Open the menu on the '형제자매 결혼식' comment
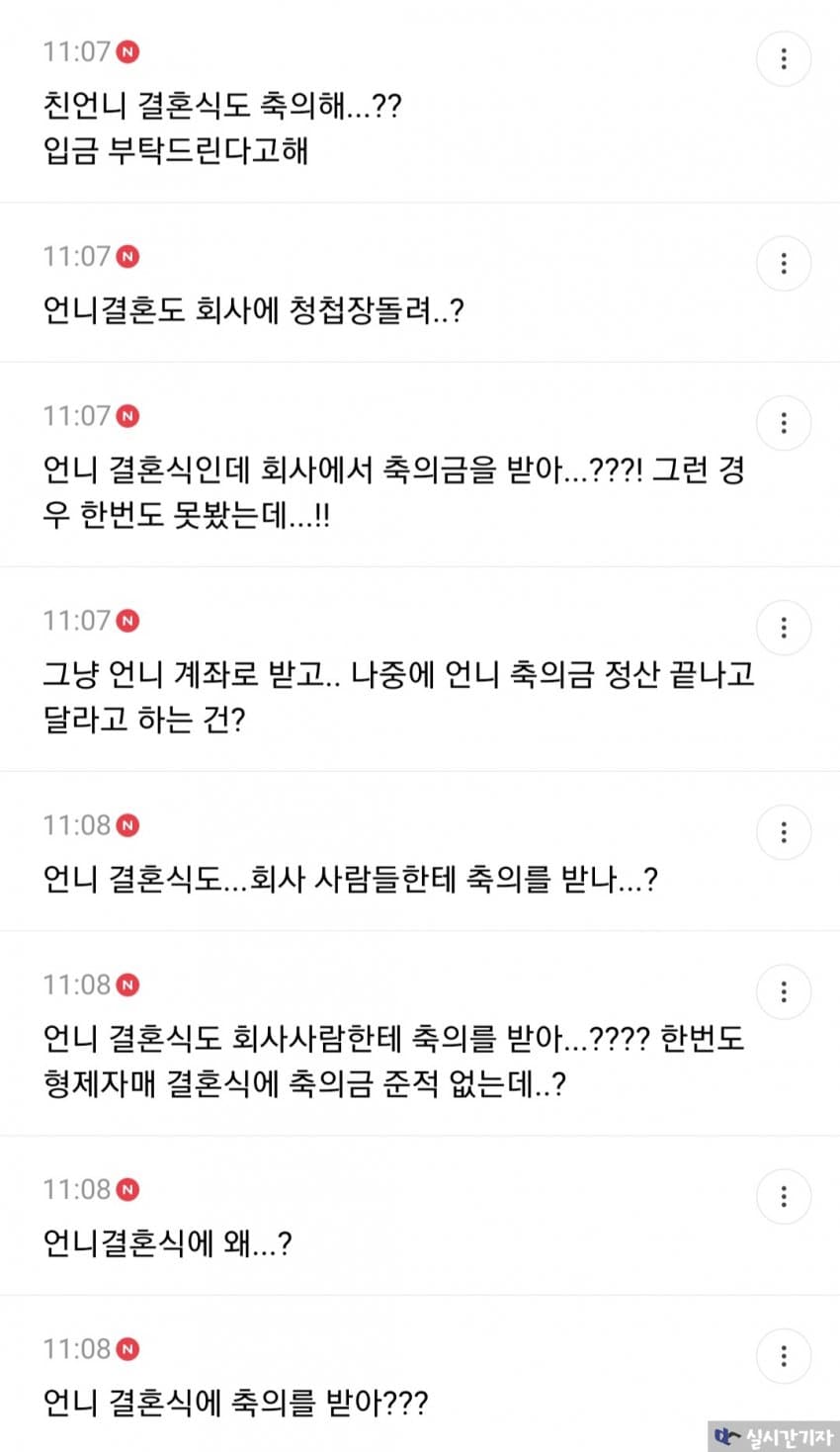 [784, 991]
